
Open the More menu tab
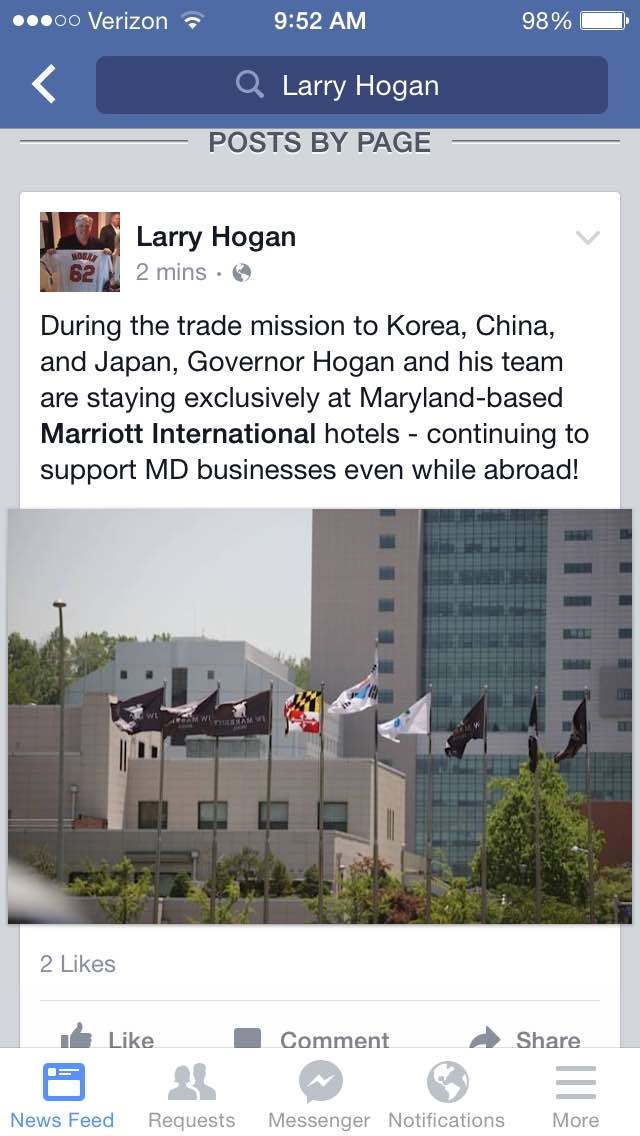575,1095
